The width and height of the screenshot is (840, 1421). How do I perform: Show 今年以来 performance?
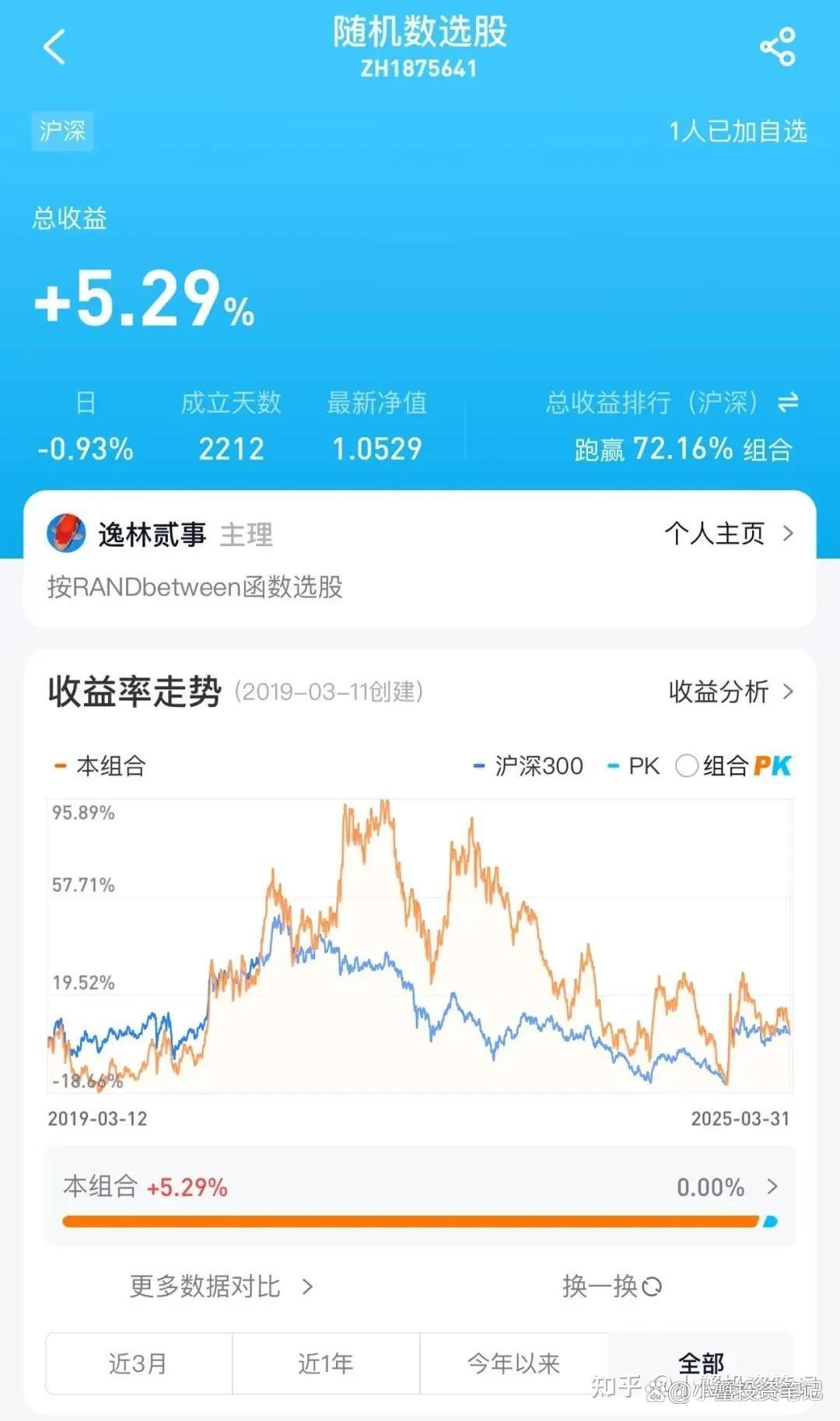513,1363
